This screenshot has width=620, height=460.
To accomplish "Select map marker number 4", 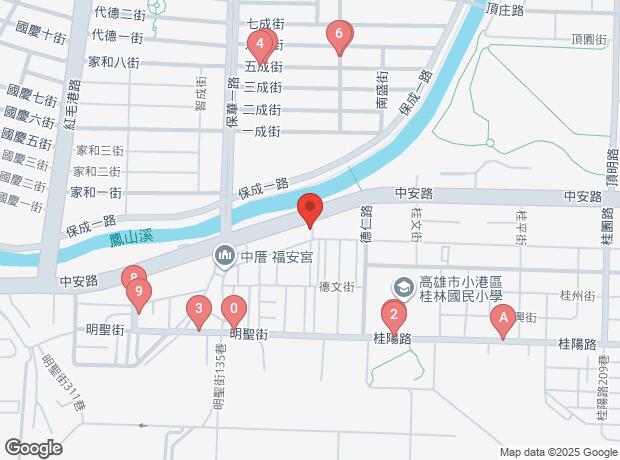I will click(260, 45).
